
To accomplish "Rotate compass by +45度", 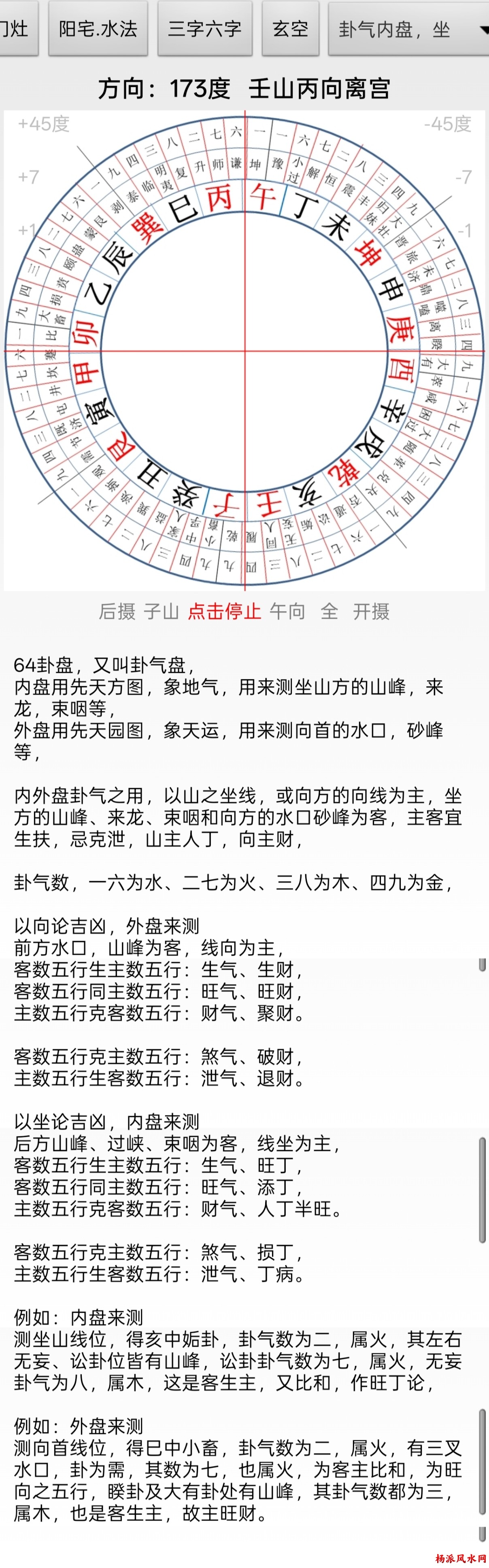I will coord(43,124).
